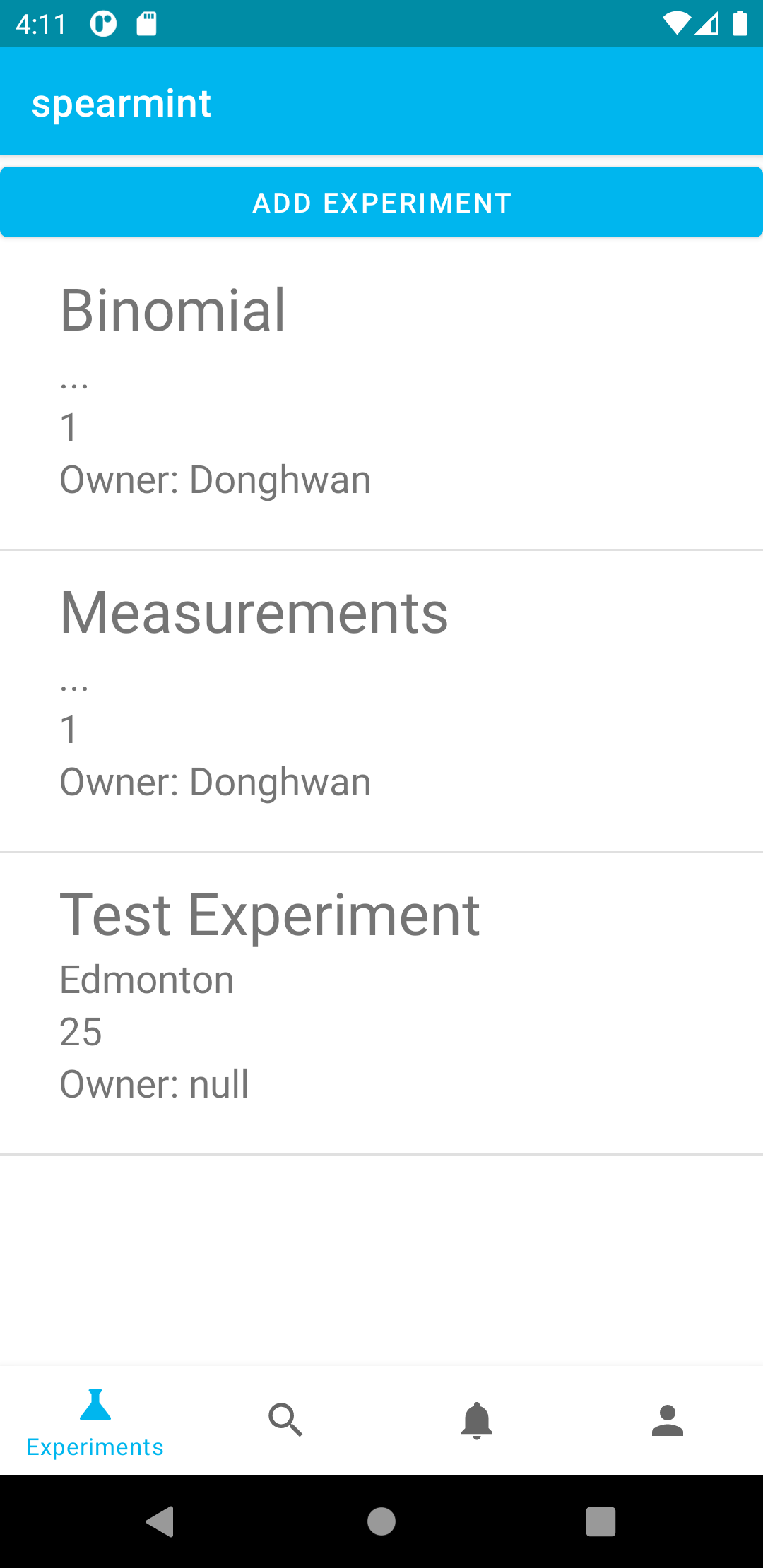The width and height of the screenshot is (763, 1568).
Task: Open the notifications bell tab
Action: pyautogui.click(x=477, y=1420)
